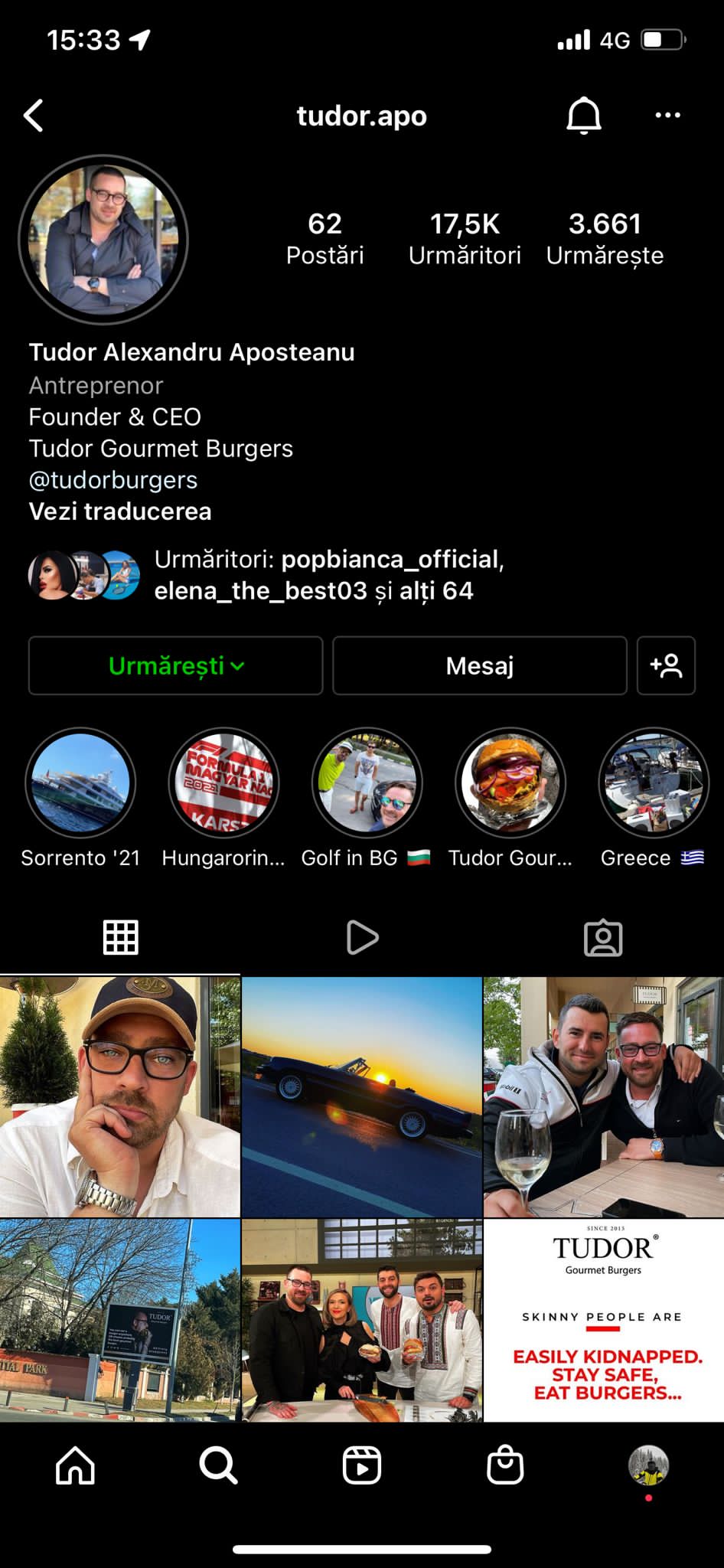Go back using the arrow icon
The height and width of the screenshot is (1568, 724).
click(34, 116)
